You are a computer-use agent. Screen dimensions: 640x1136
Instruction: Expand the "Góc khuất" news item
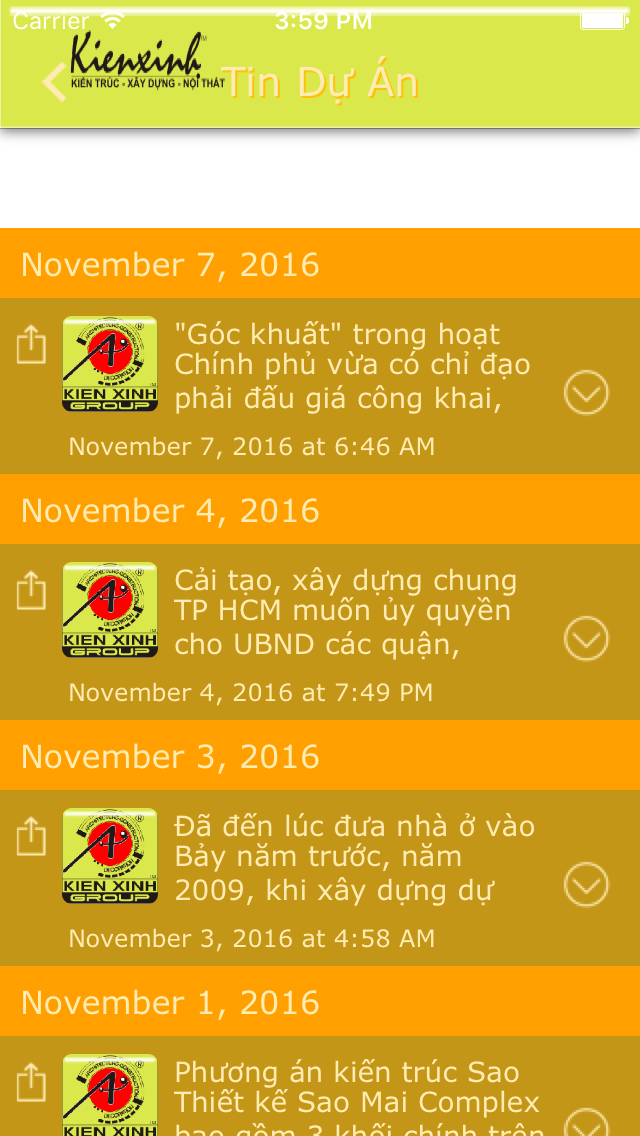click(x=586, y=392)
